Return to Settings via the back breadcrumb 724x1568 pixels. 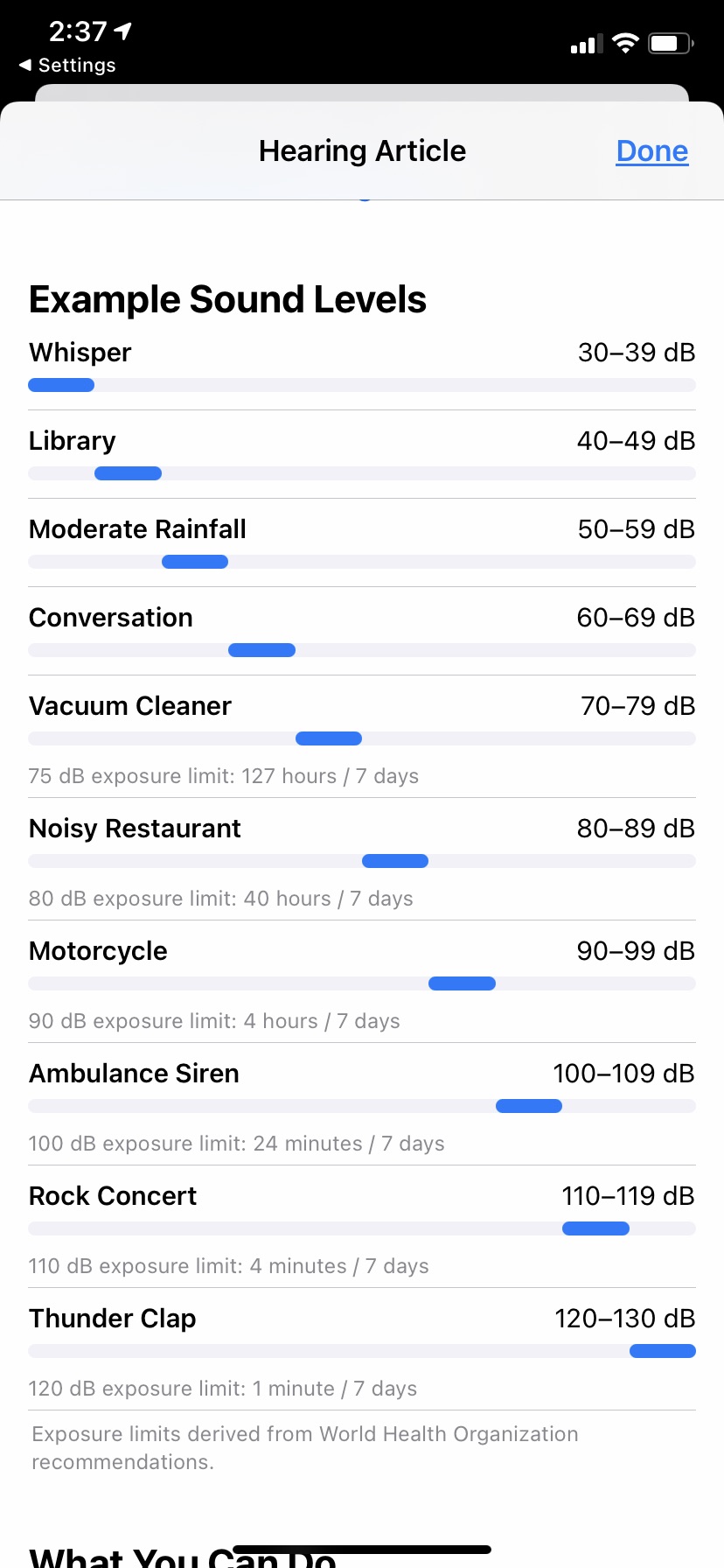pyautogui.click(x=67, y=66)
